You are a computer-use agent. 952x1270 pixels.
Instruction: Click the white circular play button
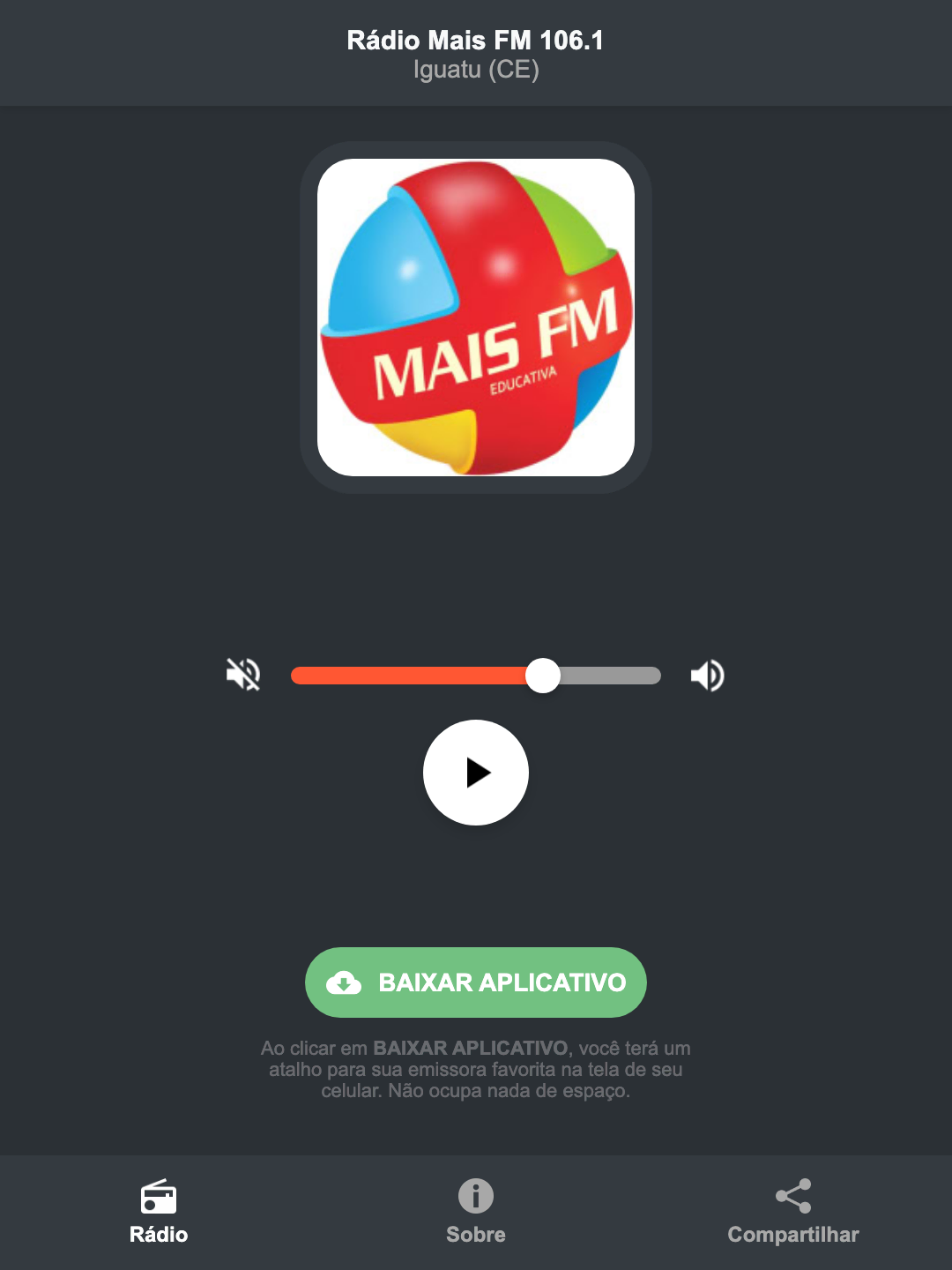point(475,773)
